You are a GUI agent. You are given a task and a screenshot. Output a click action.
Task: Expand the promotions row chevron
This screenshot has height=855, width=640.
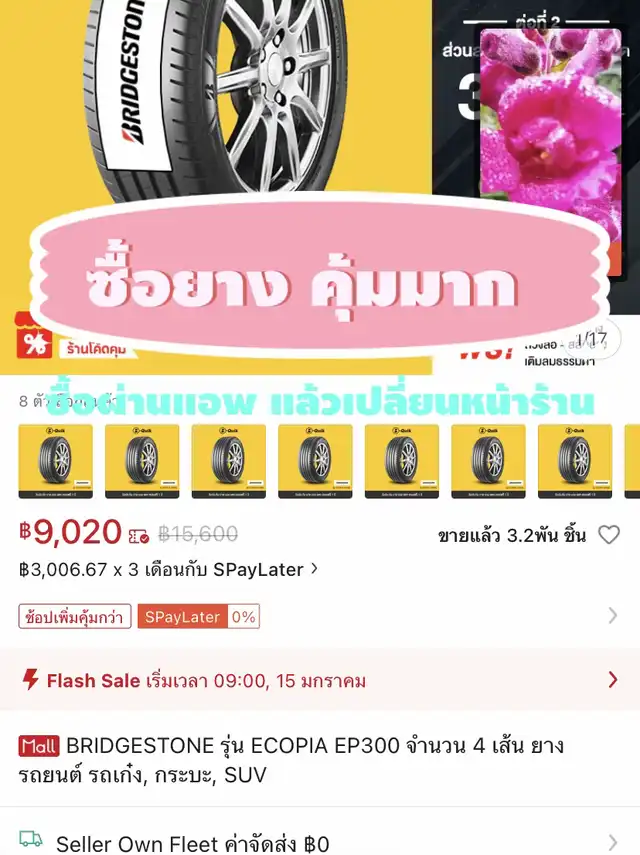point(613,616)
